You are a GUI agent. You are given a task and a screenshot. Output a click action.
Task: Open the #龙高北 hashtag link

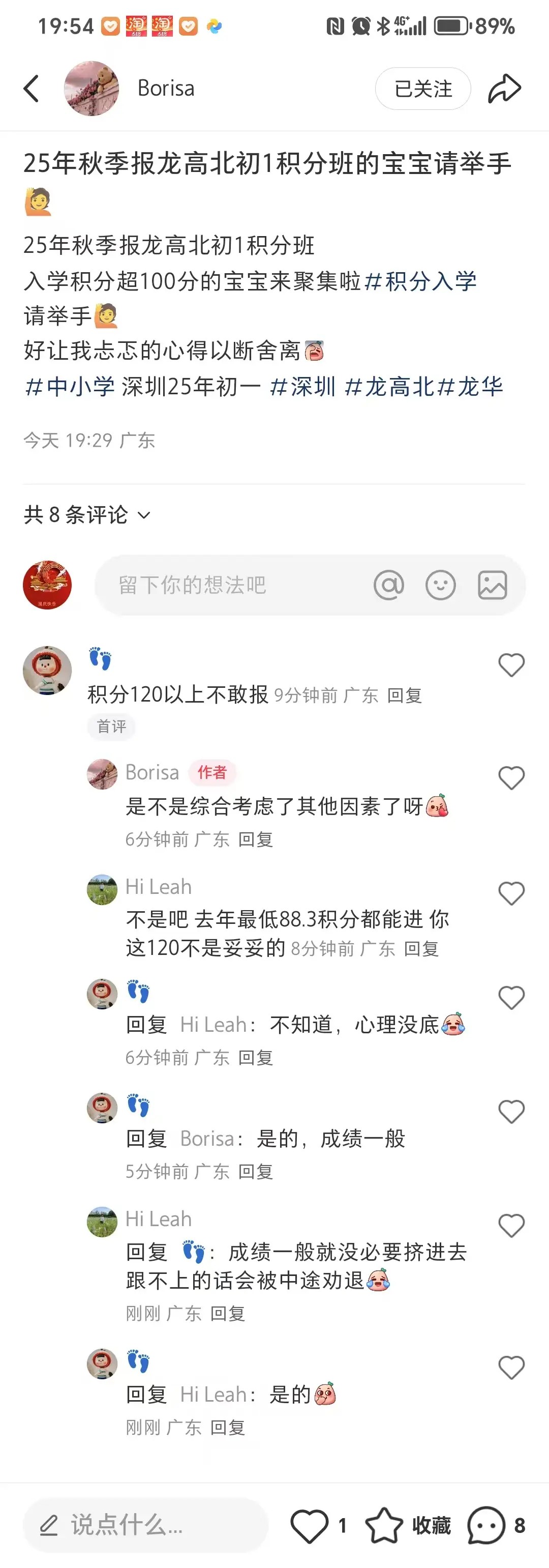390,387
